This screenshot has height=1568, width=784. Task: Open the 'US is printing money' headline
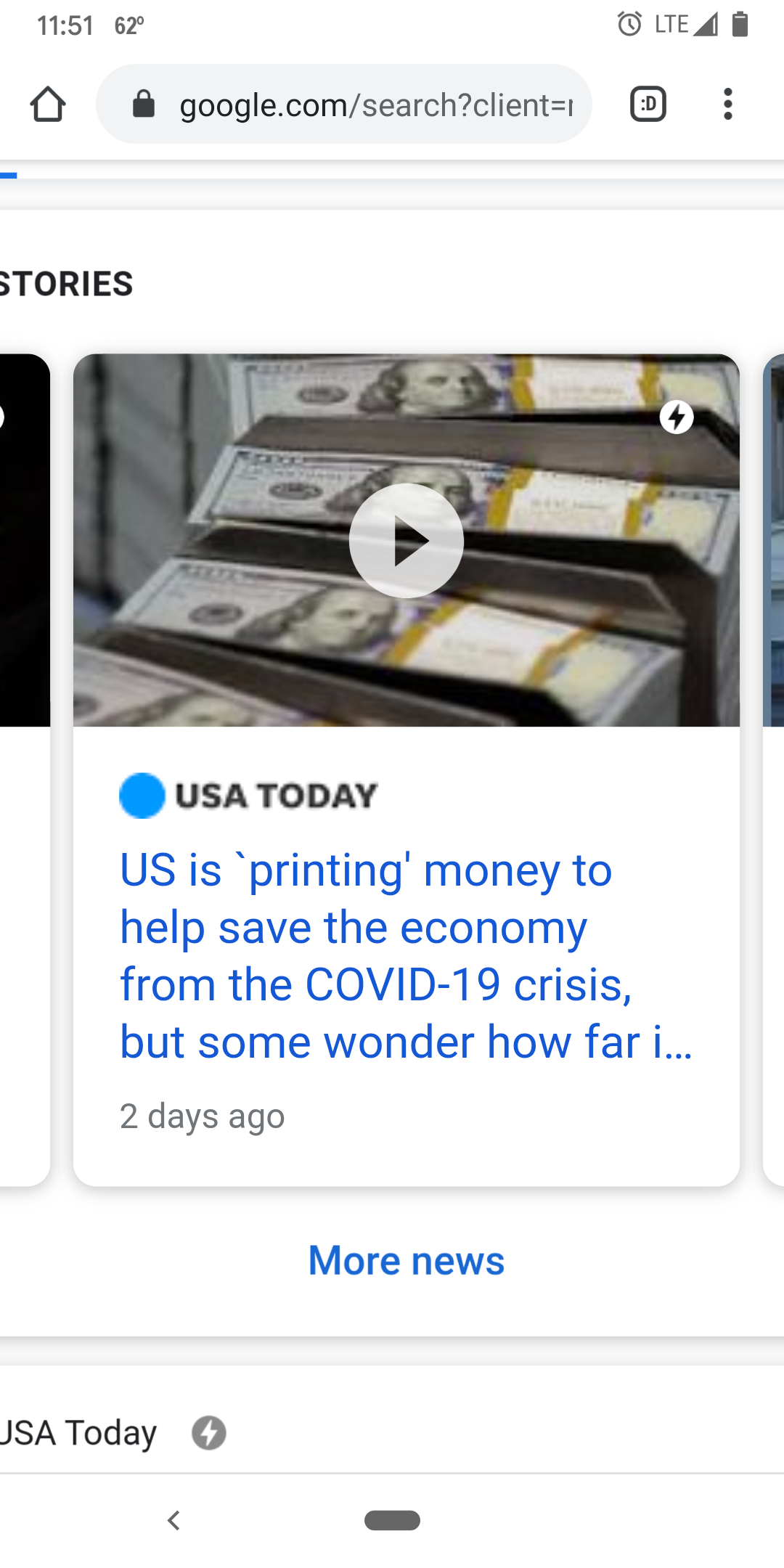point(407,956)
